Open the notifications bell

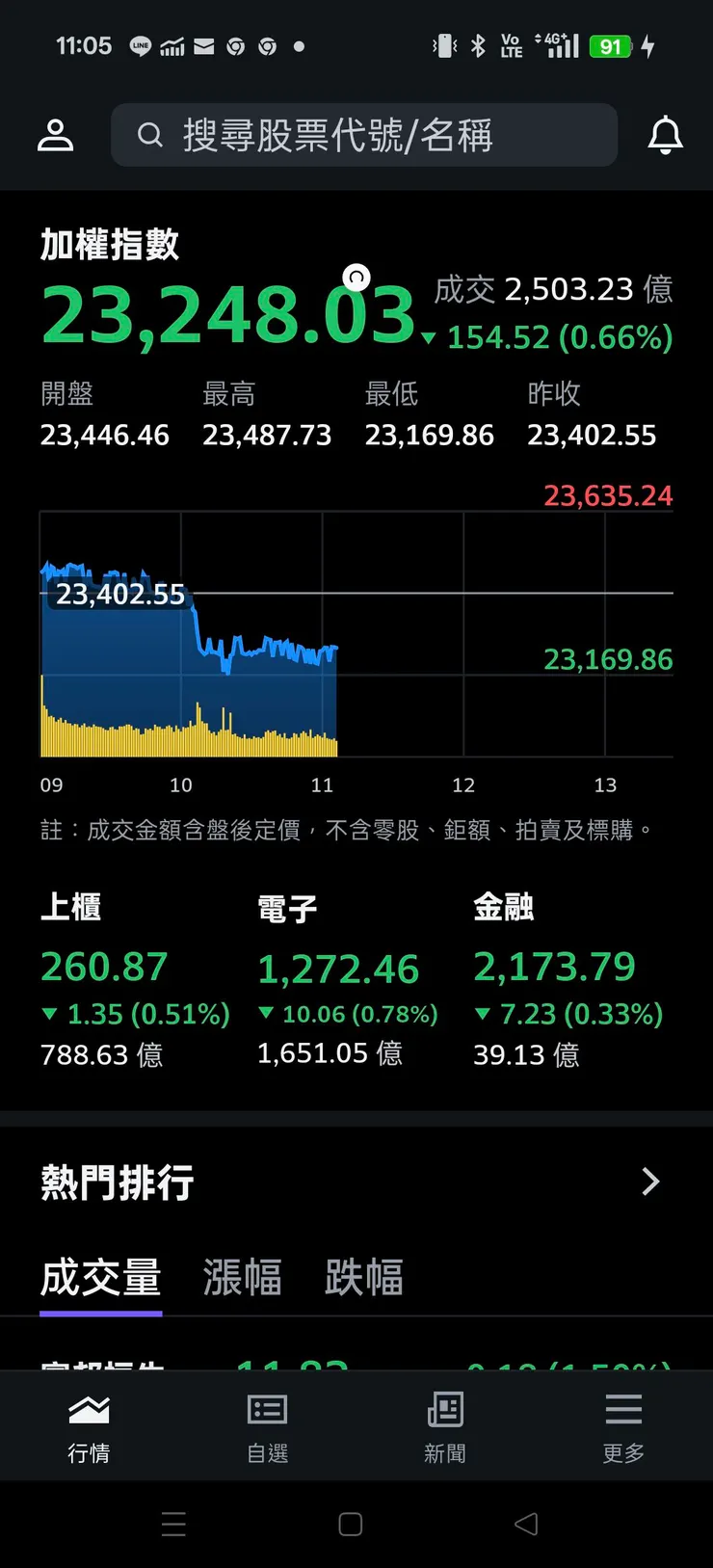pos(665,135)
